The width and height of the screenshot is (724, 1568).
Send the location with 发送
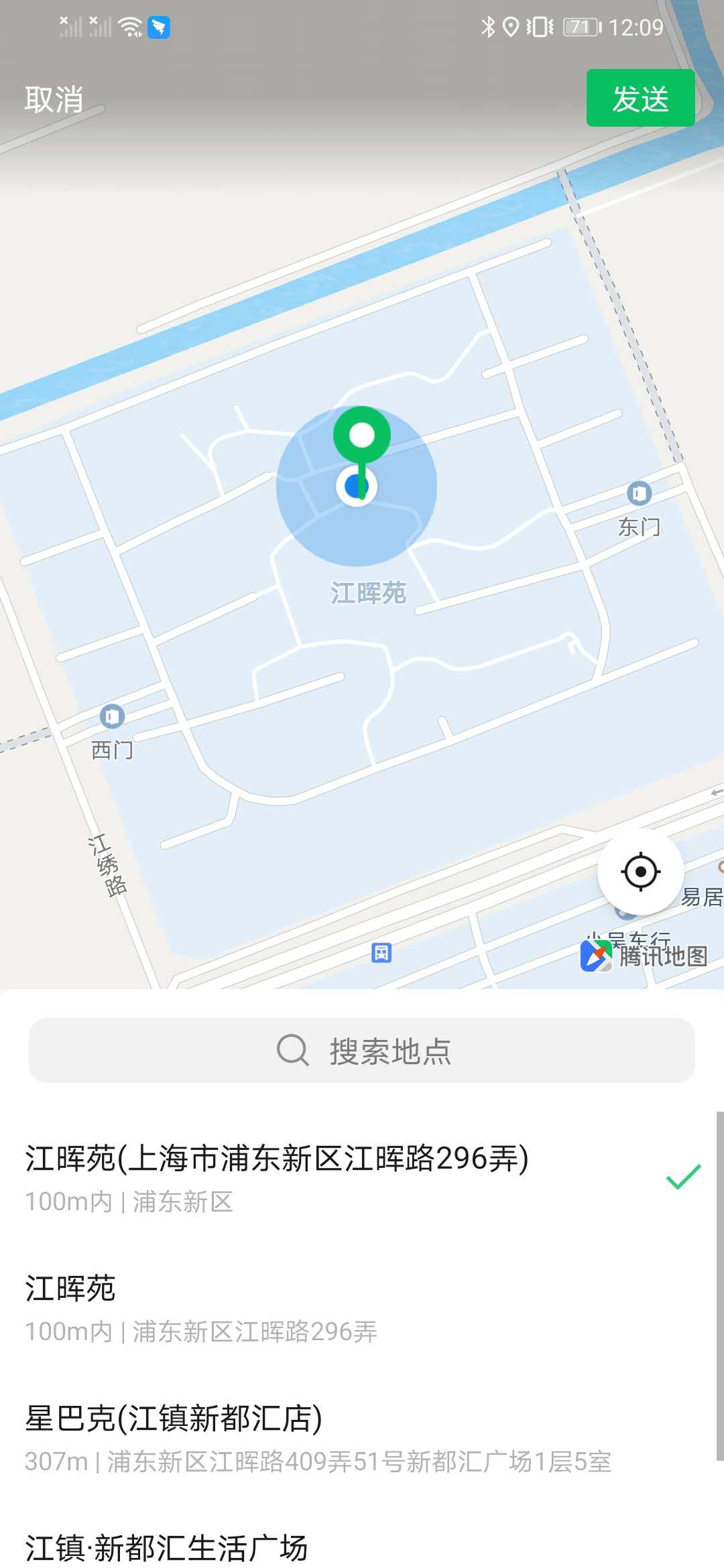click(x=640, y=99)
